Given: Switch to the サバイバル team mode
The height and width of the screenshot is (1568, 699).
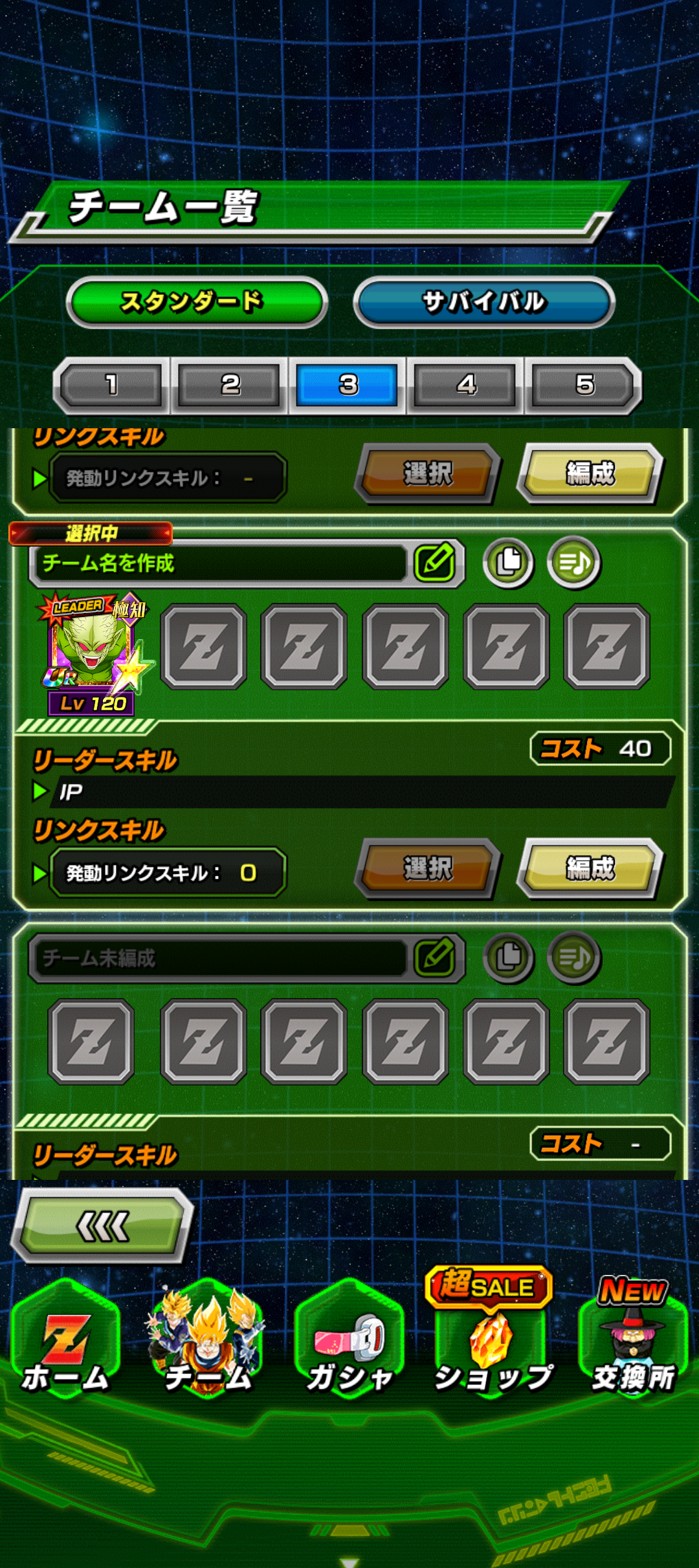Looking at the screenshot, I should click(x=483, y=302).
